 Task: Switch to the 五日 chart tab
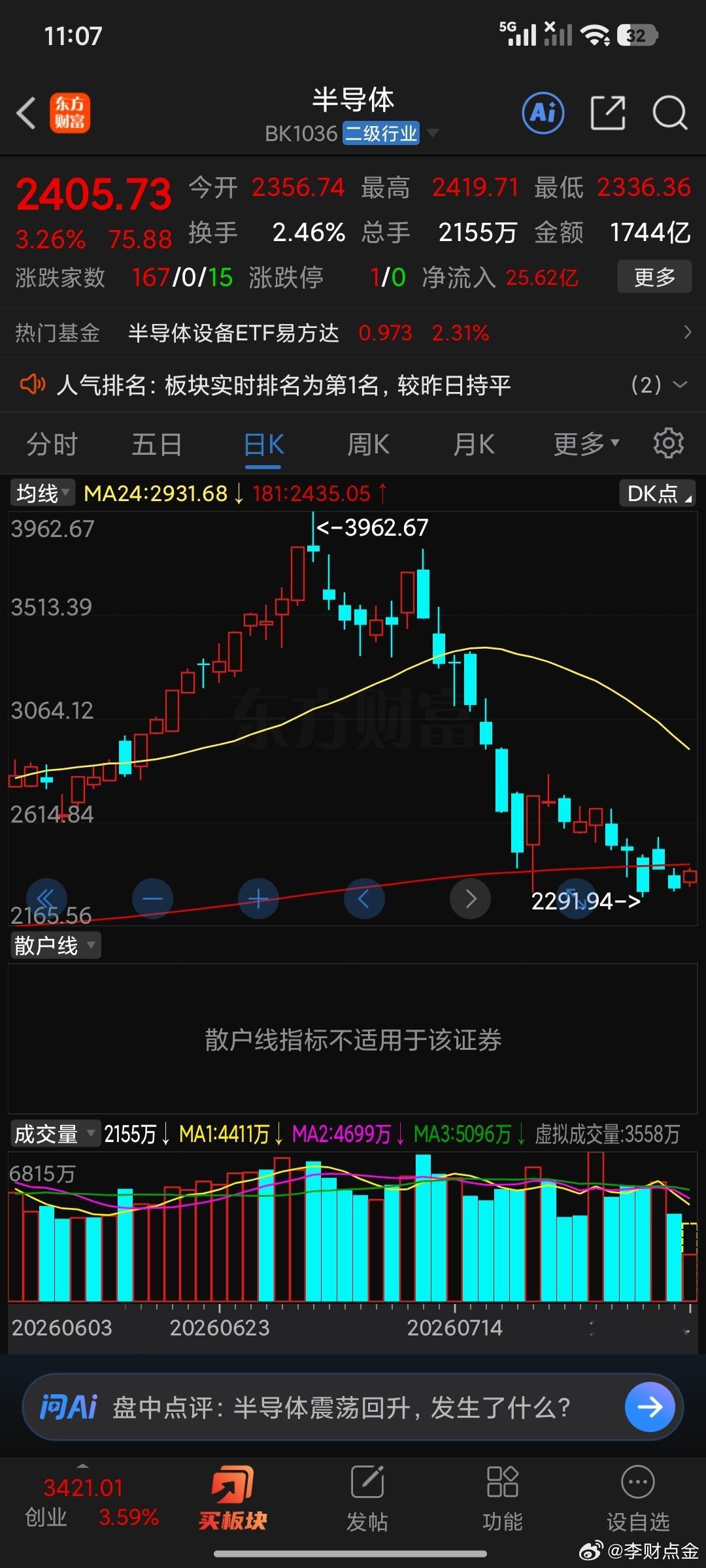pos(157,445)
